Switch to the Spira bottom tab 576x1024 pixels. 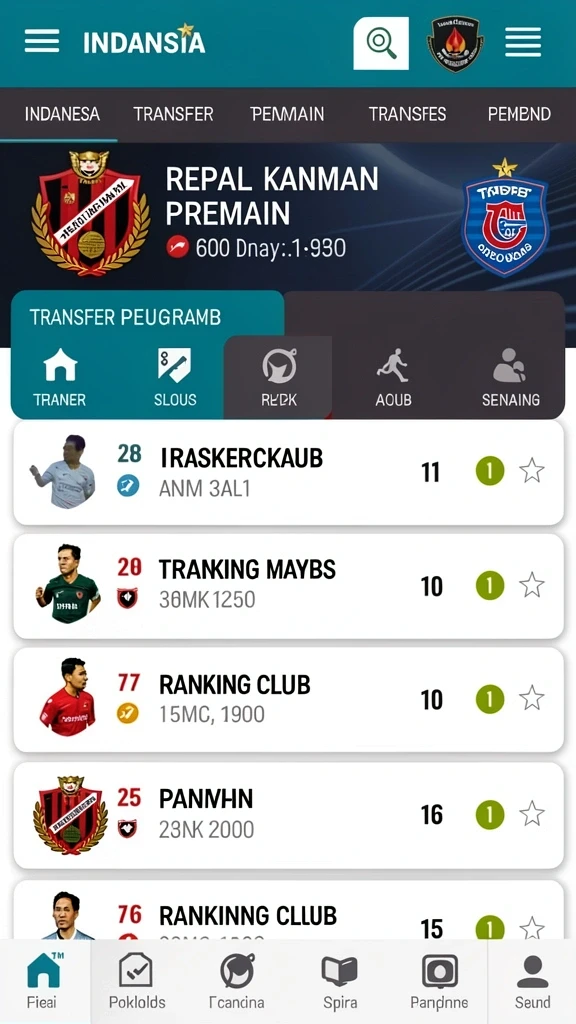tap(340, 981)
